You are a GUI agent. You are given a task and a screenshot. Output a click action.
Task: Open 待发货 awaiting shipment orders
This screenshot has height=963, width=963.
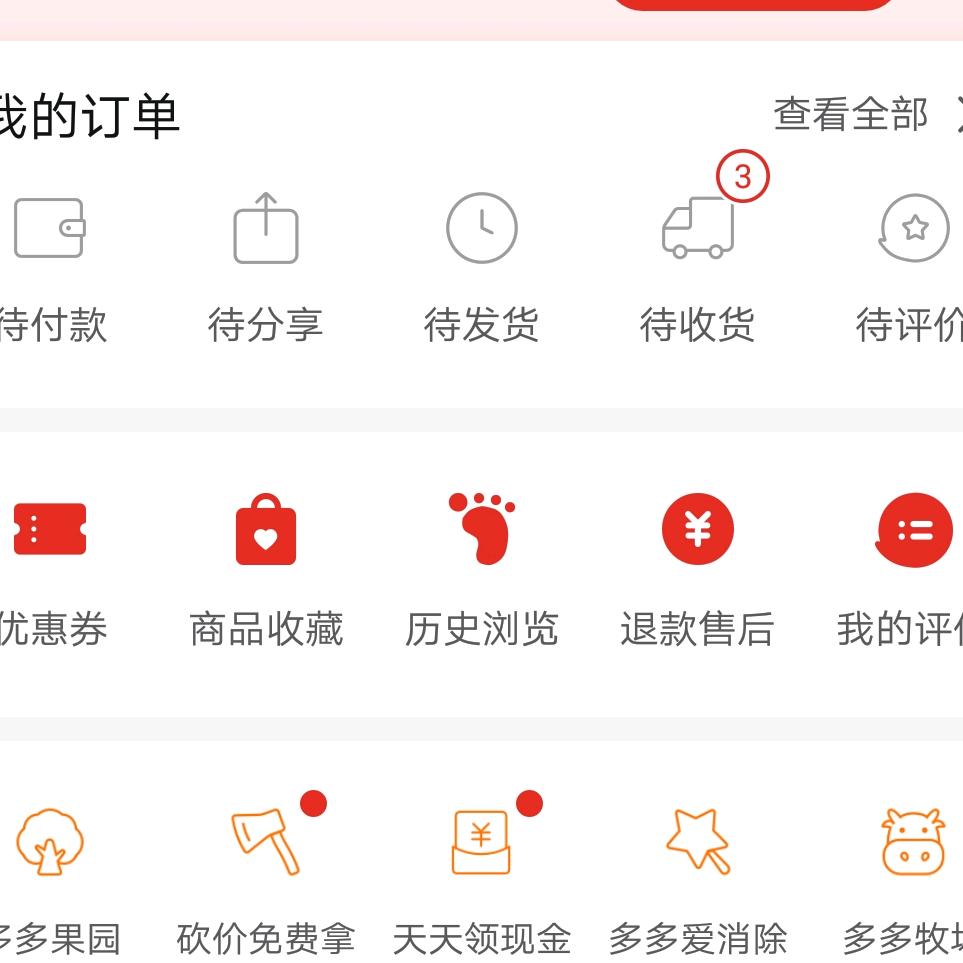481,265
